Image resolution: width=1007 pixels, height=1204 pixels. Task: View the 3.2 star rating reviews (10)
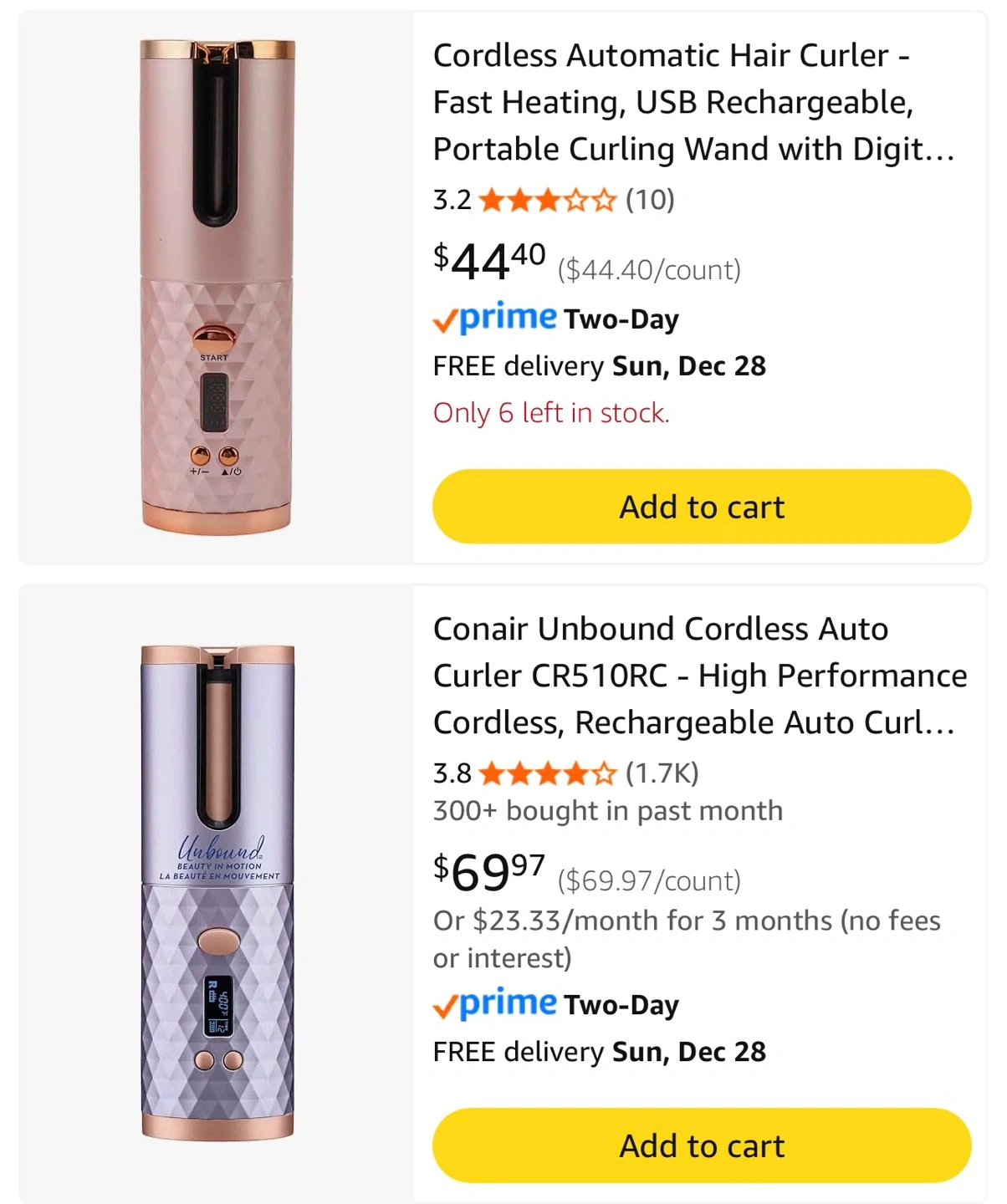pyautogui.click(x=553, y=200)
